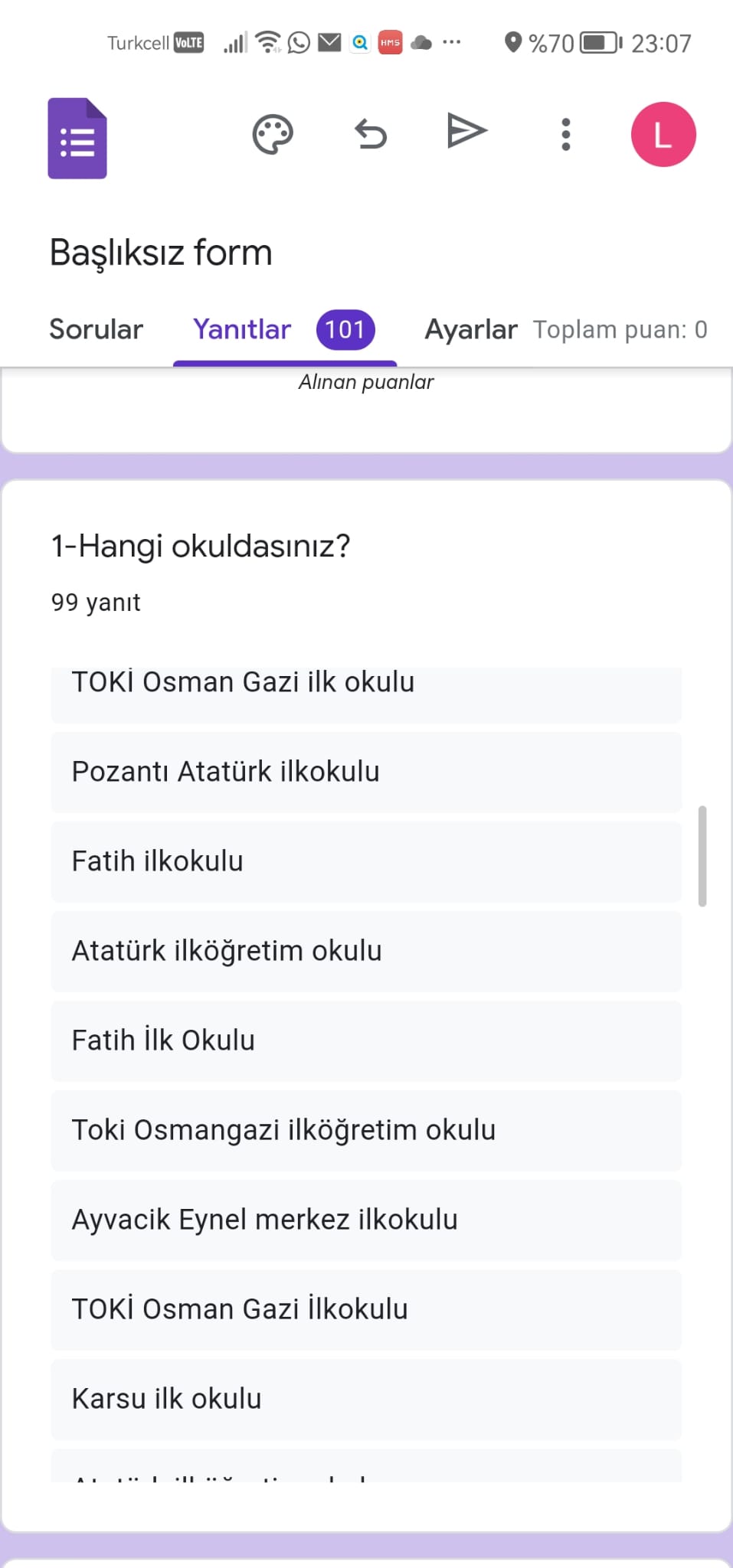Expand the 'Alınan puanlar' section
733x1568 pixels.
[365, 382]
